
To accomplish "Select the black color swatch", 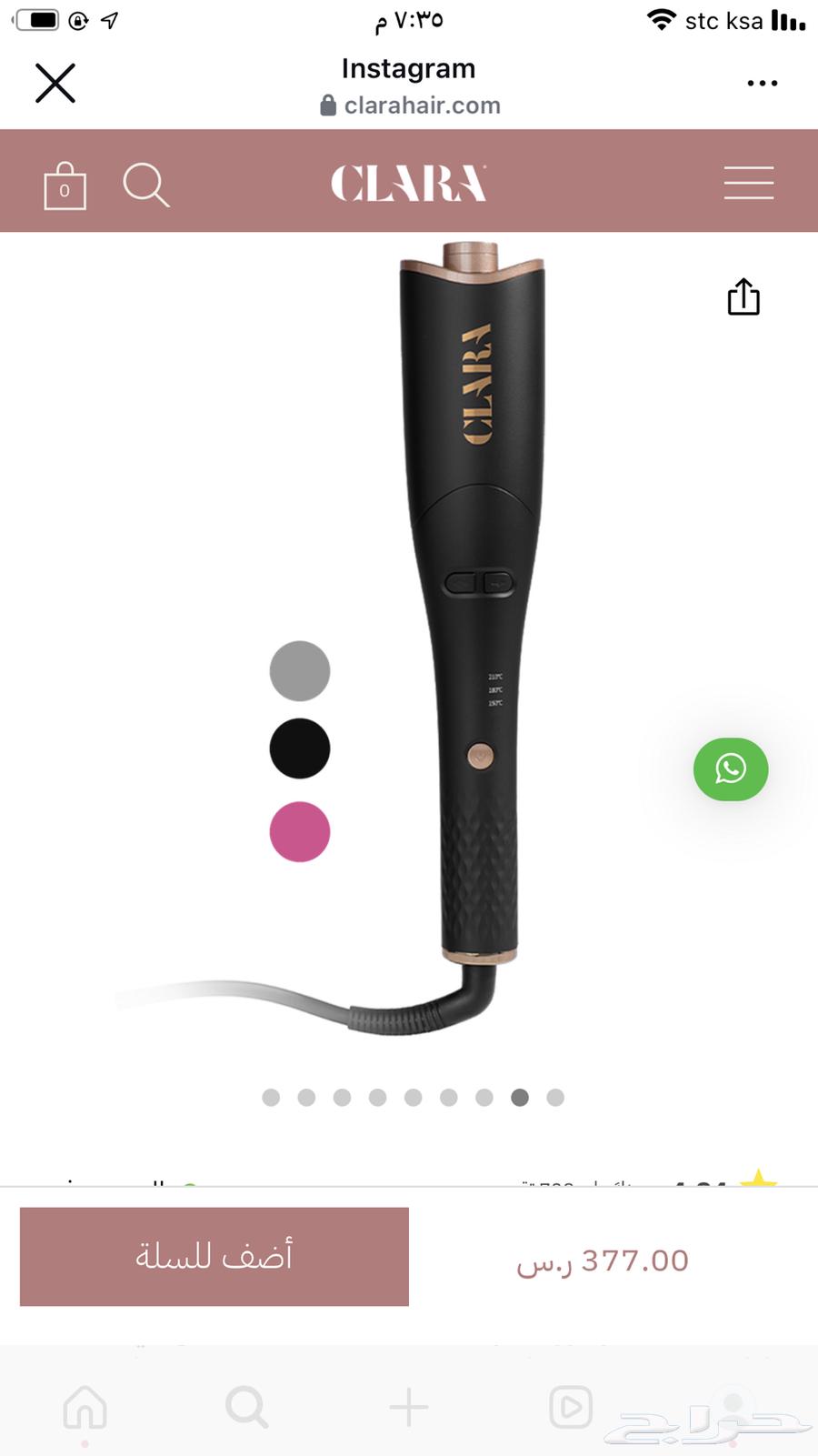I will coord(300,748).
